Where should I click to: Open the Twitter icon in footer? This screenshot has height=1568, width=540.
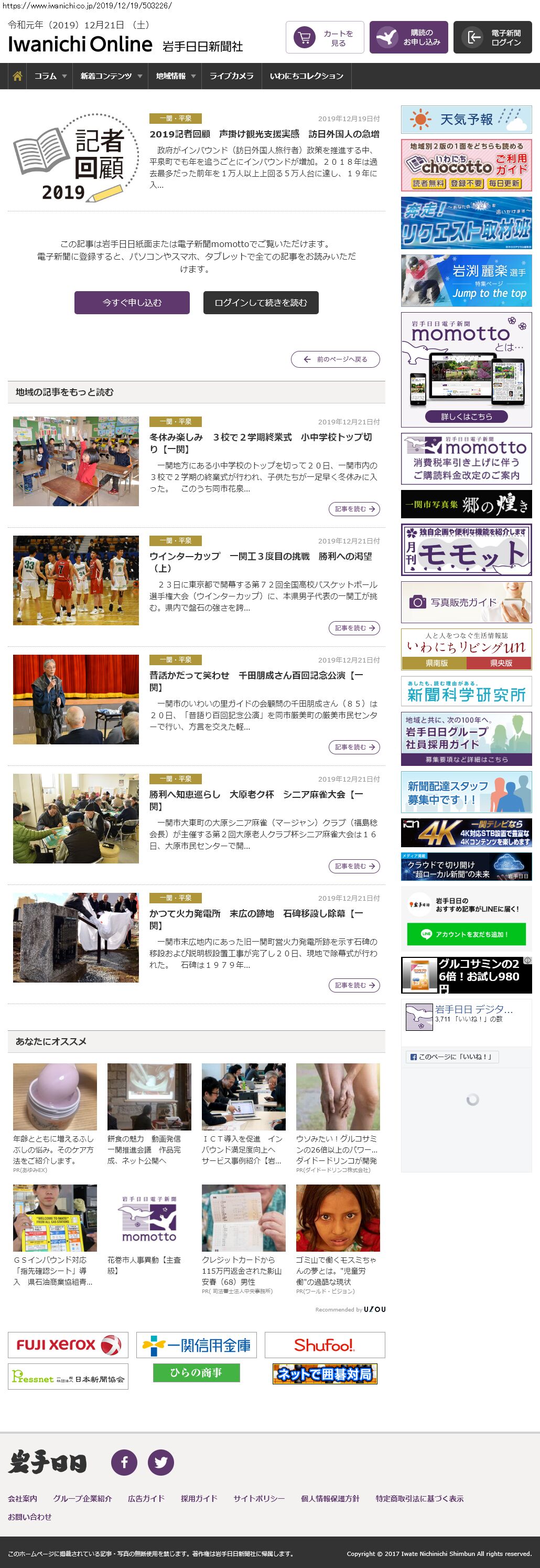click(x=161, y=1463)
